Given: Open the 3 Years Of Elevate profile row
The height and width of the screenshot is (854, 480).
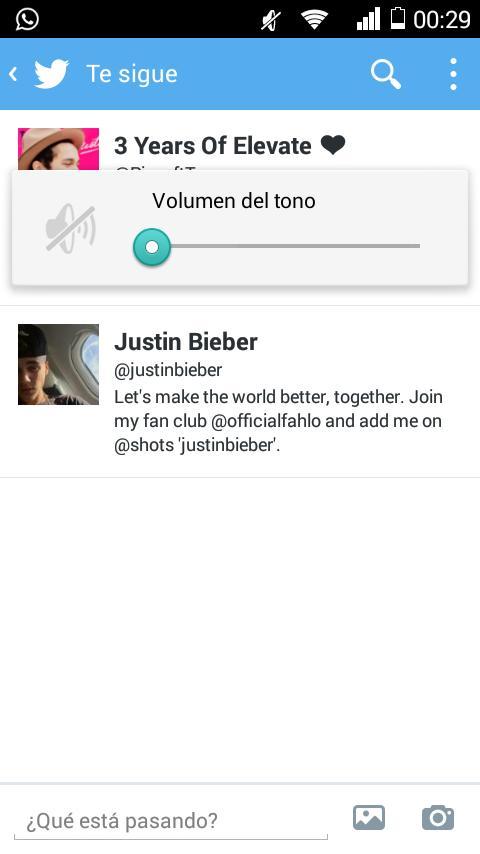Looking at the screenshot, I should 240,145.
